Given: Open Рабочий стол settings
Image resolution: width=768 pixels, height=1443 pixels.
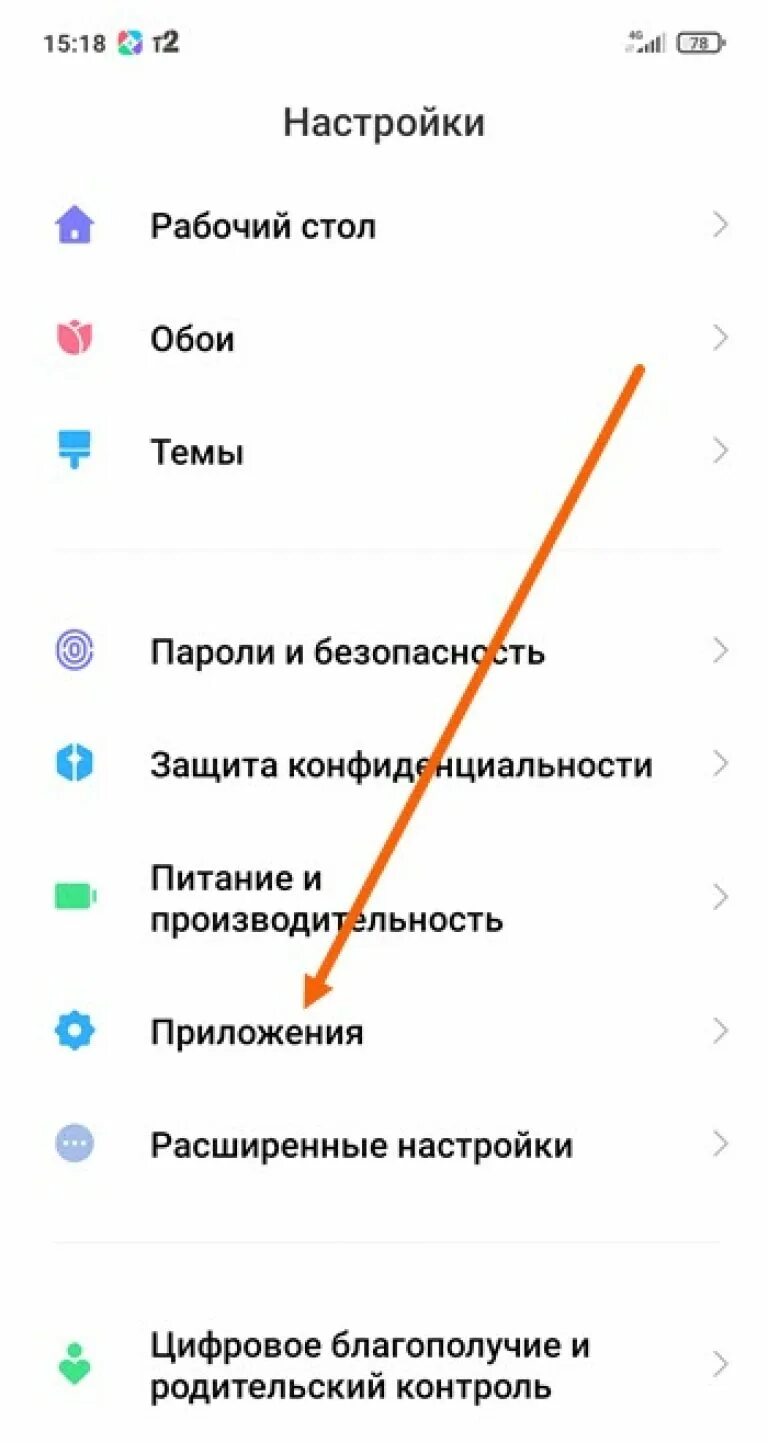Looking at the screenshot, I should (263, 226).
